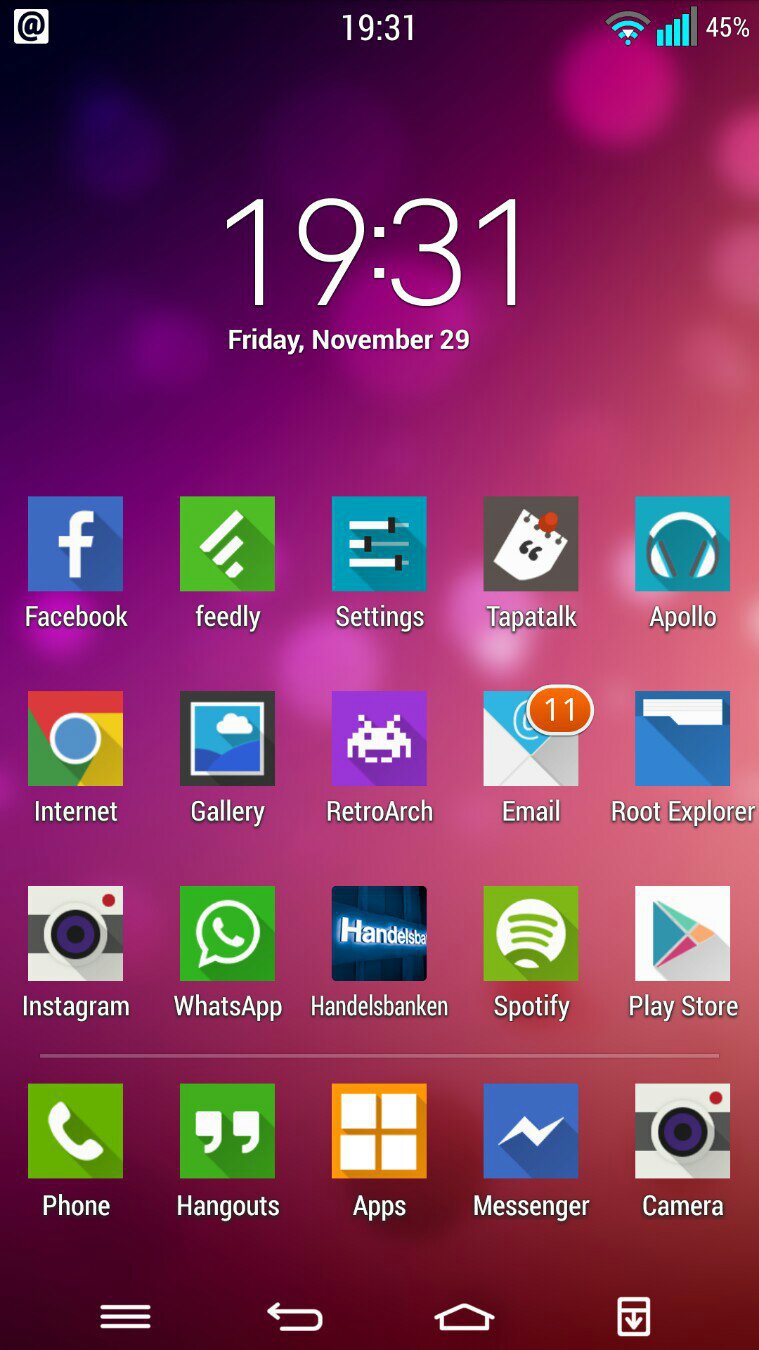
Task: Open Root Explorer
Action: 682,738
